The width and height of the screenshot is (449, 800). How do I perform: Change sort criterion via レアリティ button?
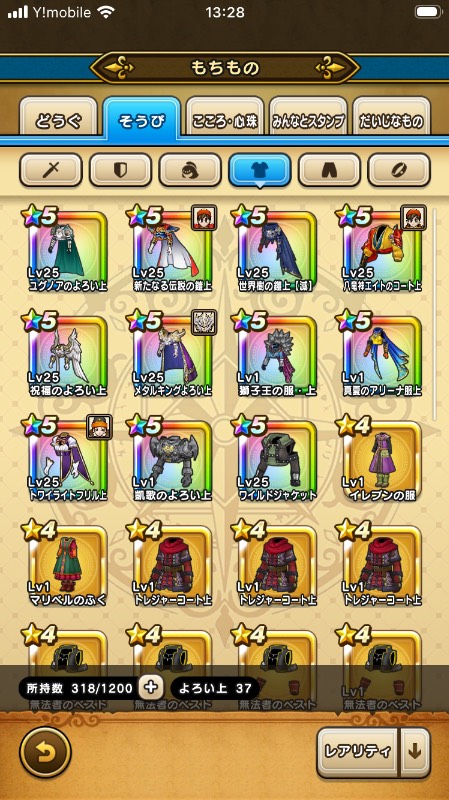pos(357,752)
